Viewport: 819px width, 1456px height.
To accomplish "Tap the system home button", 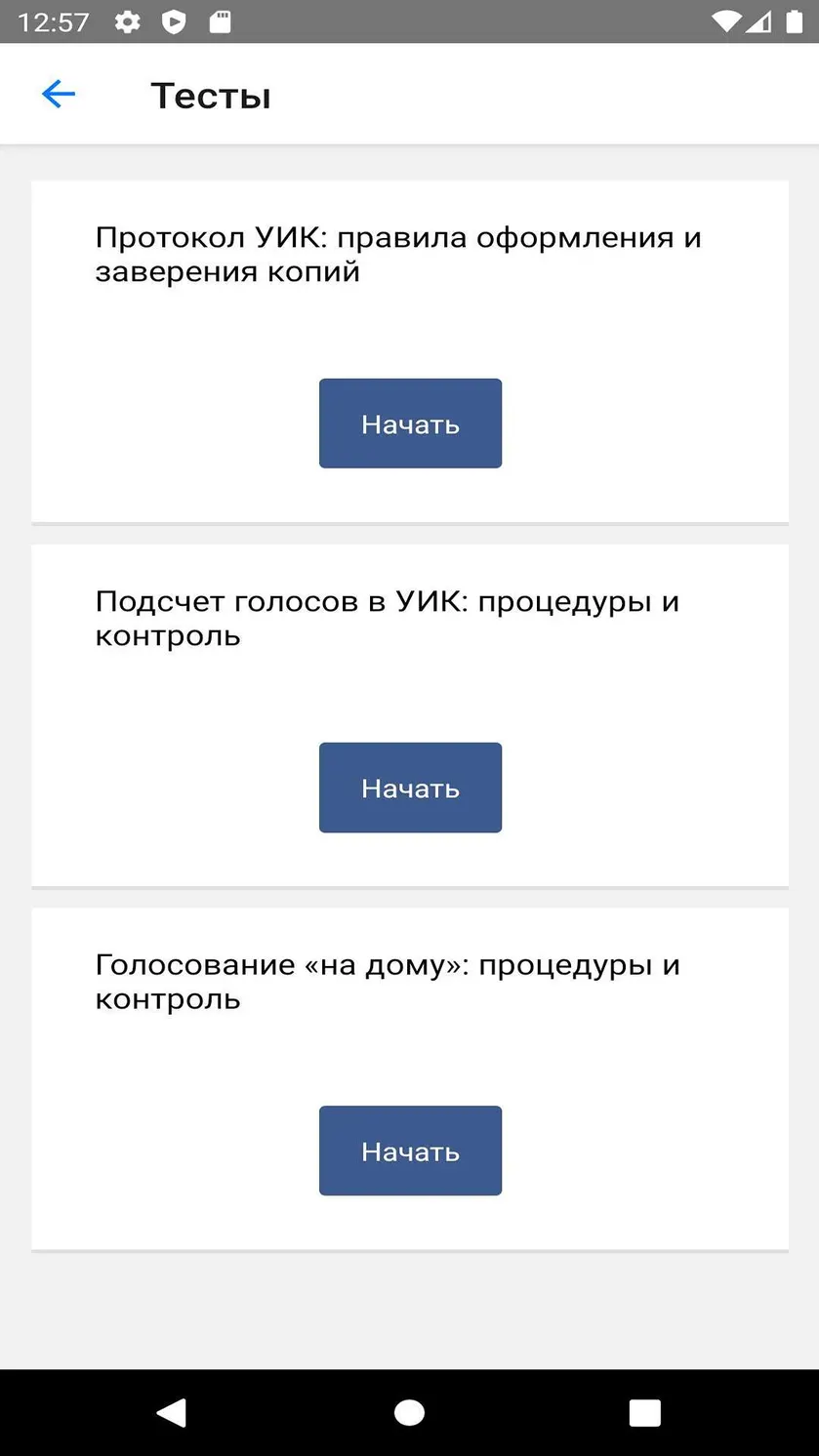I will [409, 1412].
